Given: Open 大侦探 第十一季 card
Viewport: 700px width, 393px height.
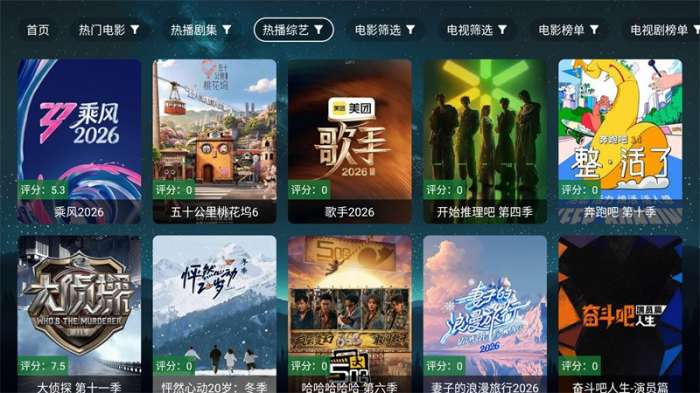Looking at the screenshot, I should [79, 314].
